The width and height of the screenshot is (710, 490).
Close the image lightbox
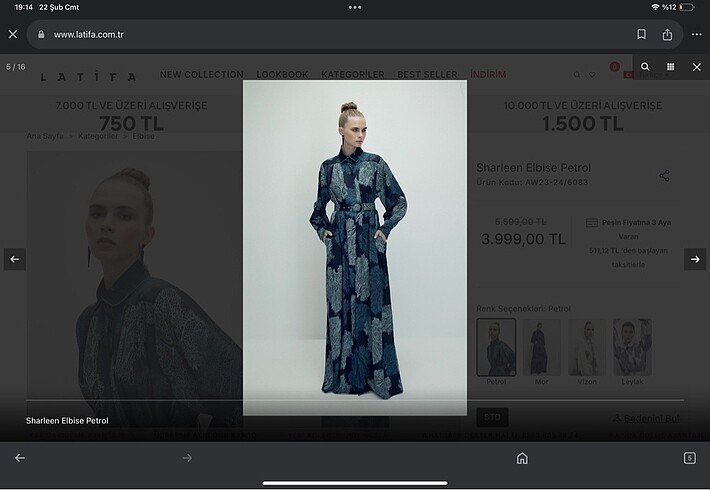697,67
